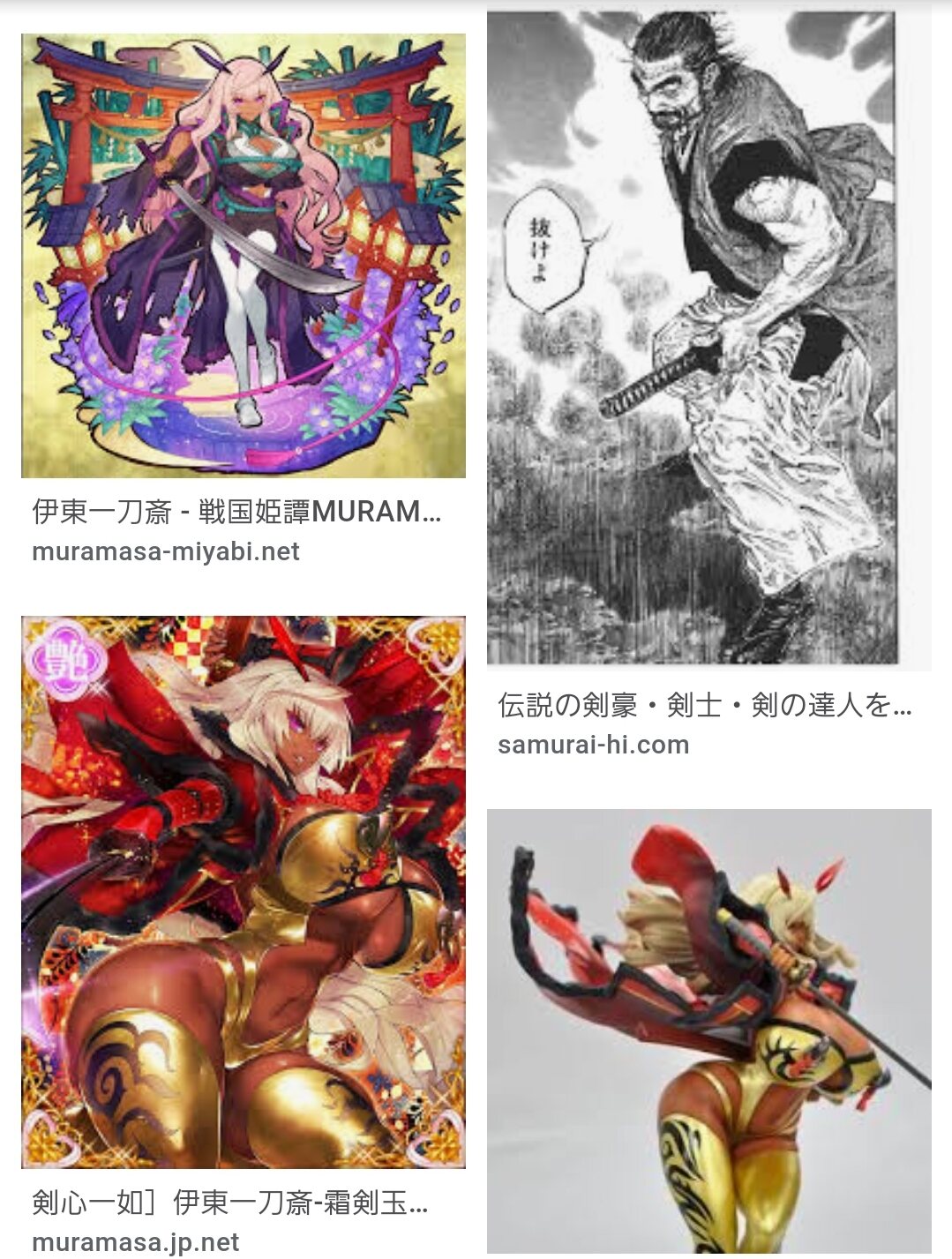Open the muramasa-miyabi.net image result
952x1259 pixels.
point(244,256)
